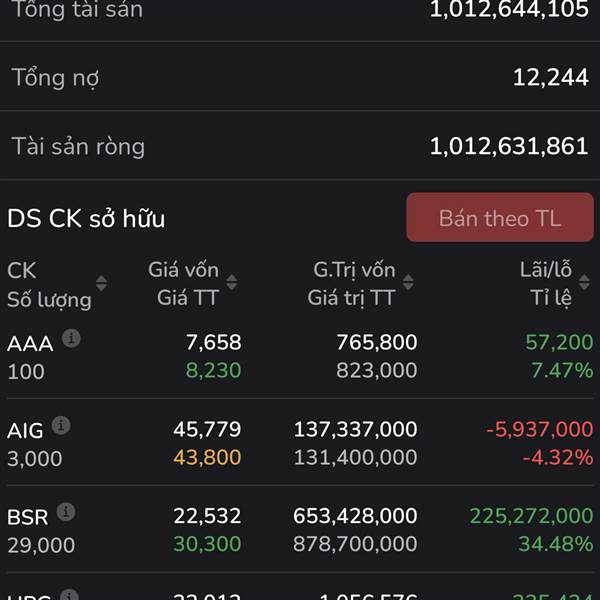Open the AAA stock holding row
Image resolution: width=600 pixels, height=600 pixels.
tap(300, 356)
